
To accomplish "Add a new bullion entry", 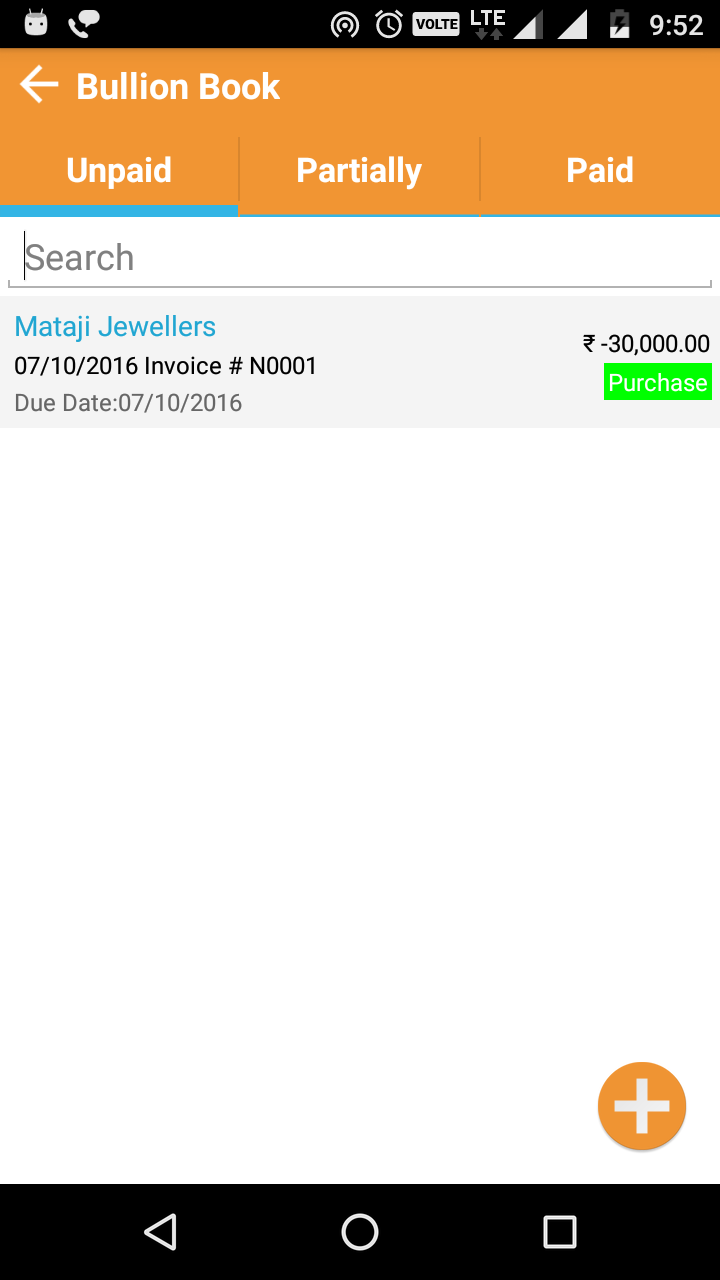I will pos(641,1106).
